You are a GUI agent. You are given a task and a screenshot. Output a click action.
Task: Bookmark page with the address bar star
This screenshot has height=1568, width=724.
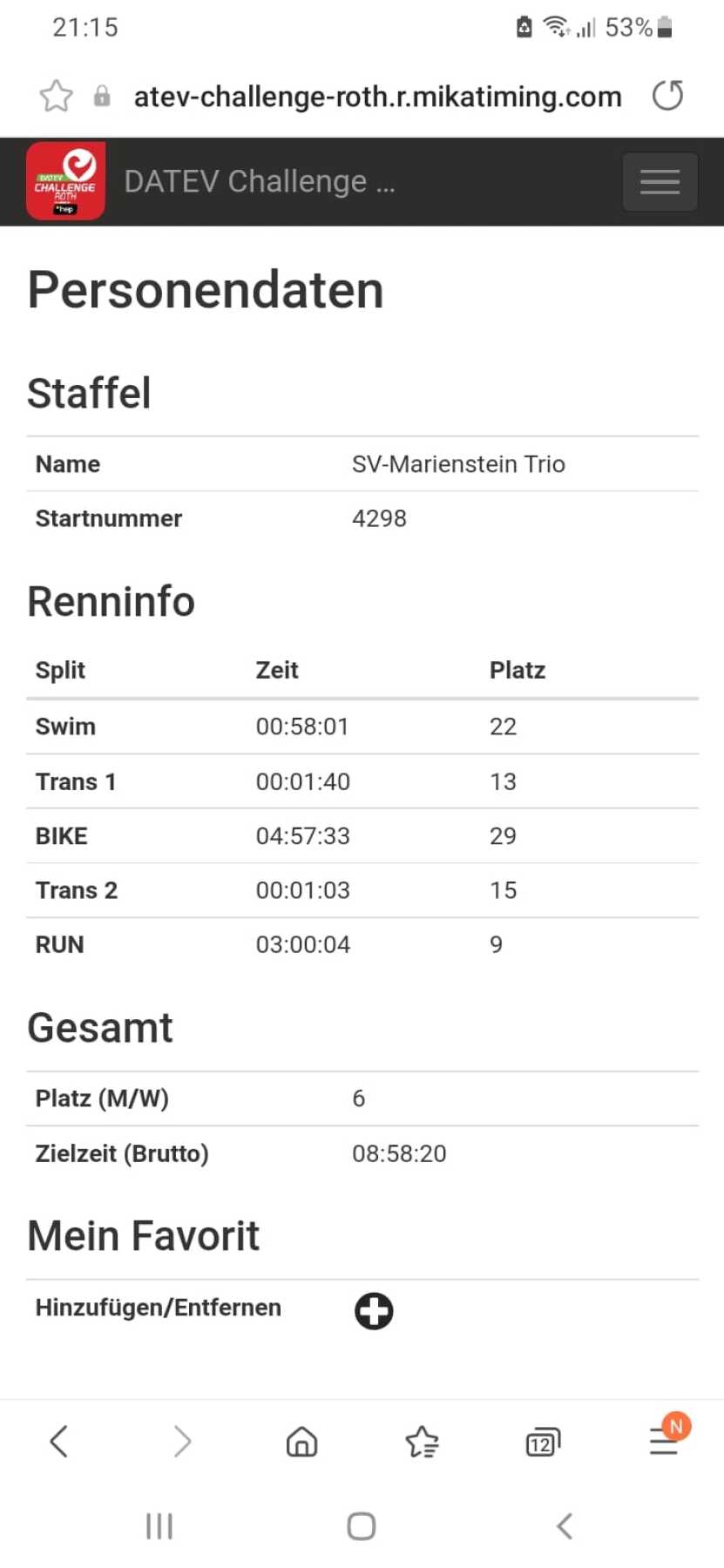(57, 96)
